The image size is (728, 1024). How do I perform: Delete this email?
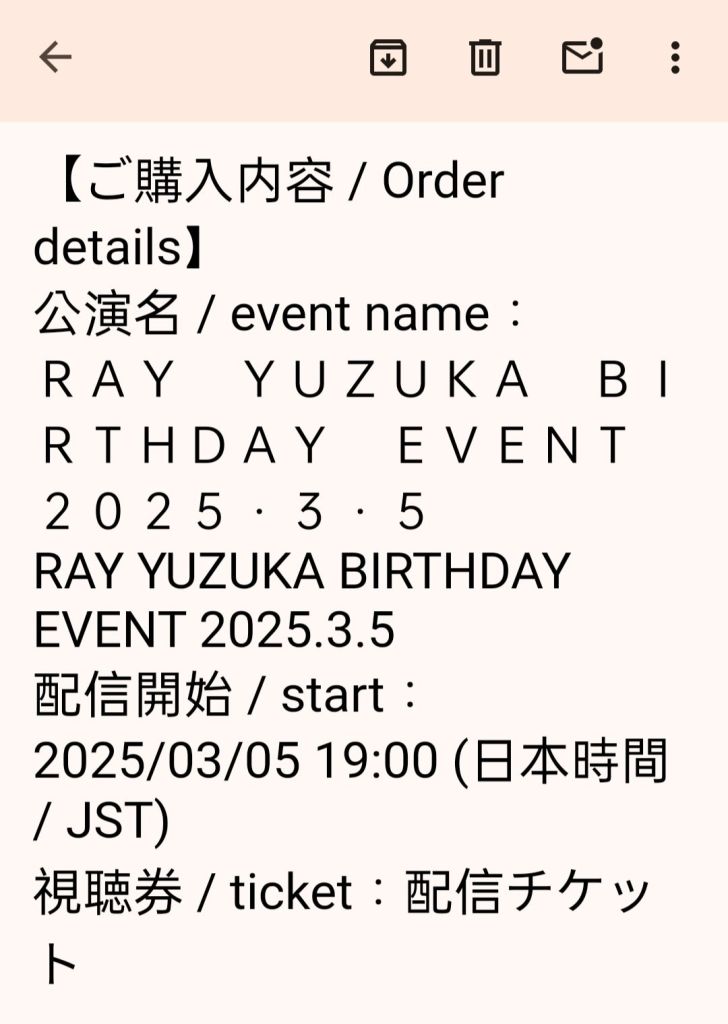[x=485, y=58]
